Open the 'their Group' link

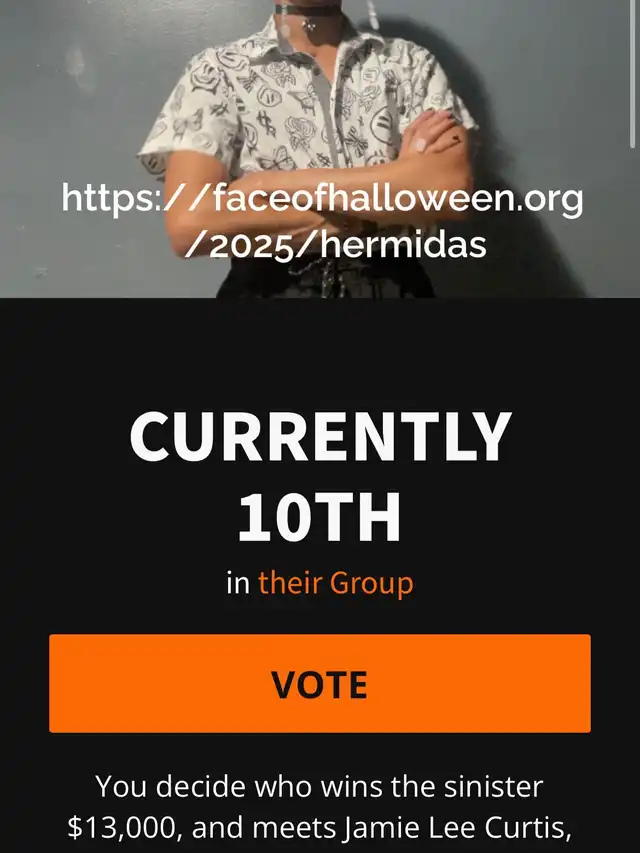click(x=335, y=583)
